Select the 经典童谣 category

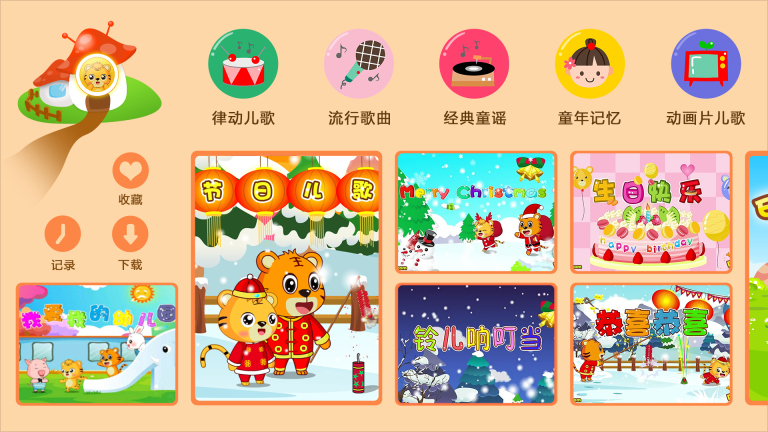click(475, 66)
